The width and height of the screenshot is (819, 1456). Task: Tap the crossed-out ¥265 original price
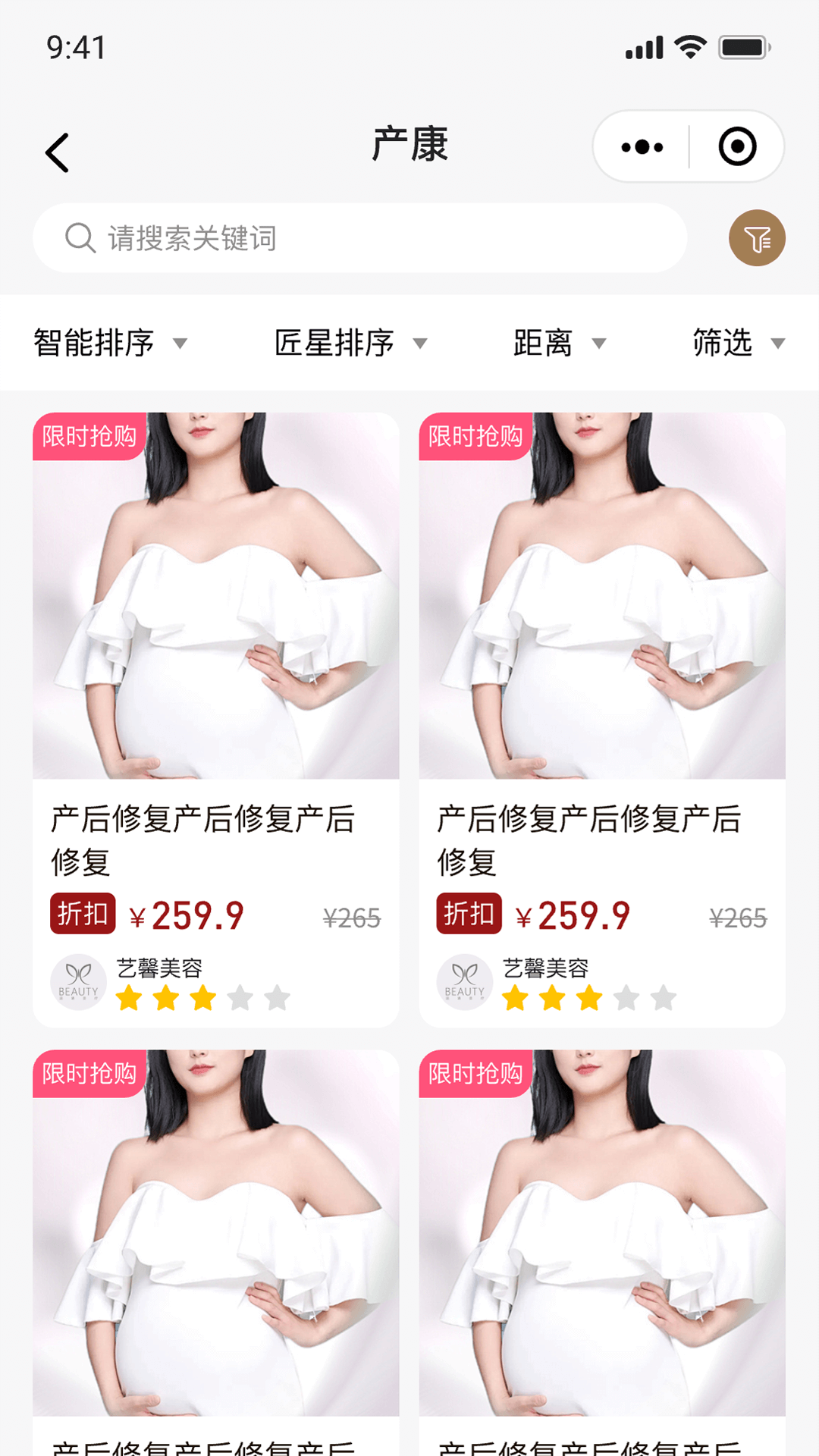pyautogui.click(x=350, y=918)
